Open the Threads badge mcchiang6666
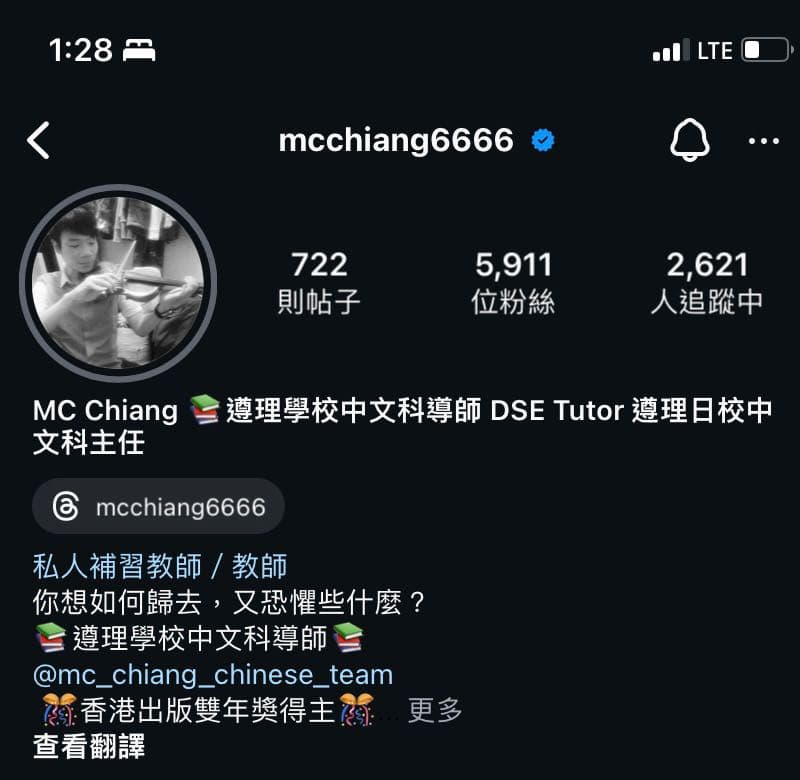Viewport: 800px width, 780px height. pos(159,507)
